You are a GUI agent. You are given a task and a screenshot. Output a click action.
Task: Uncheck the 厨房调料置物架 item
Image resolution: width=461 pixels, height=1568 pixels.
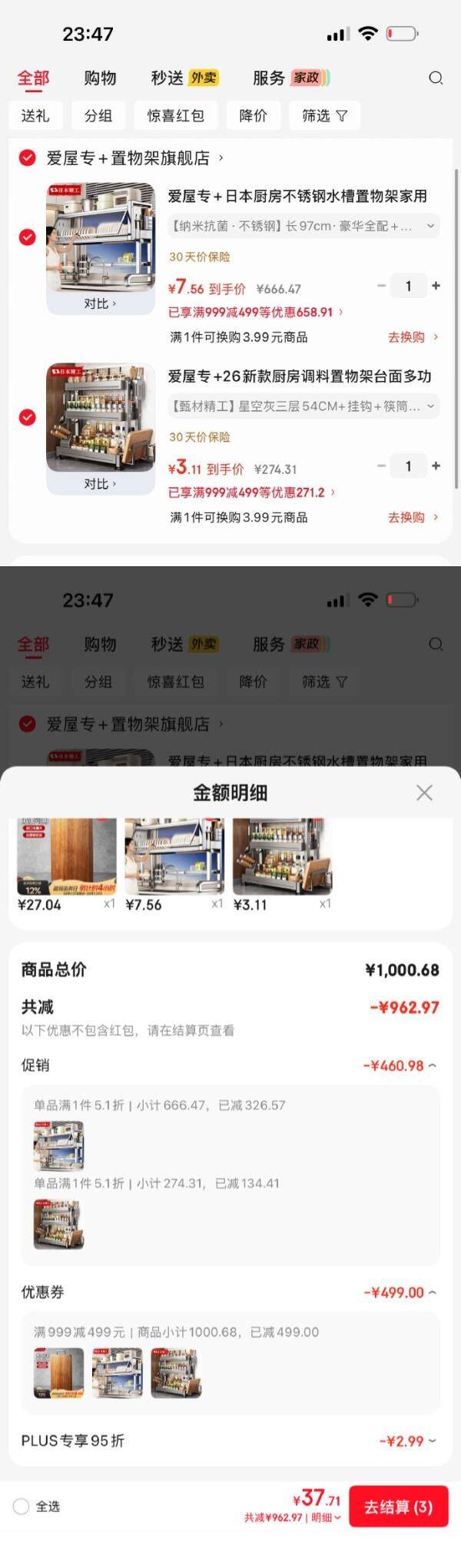click(x=28, y=417)
